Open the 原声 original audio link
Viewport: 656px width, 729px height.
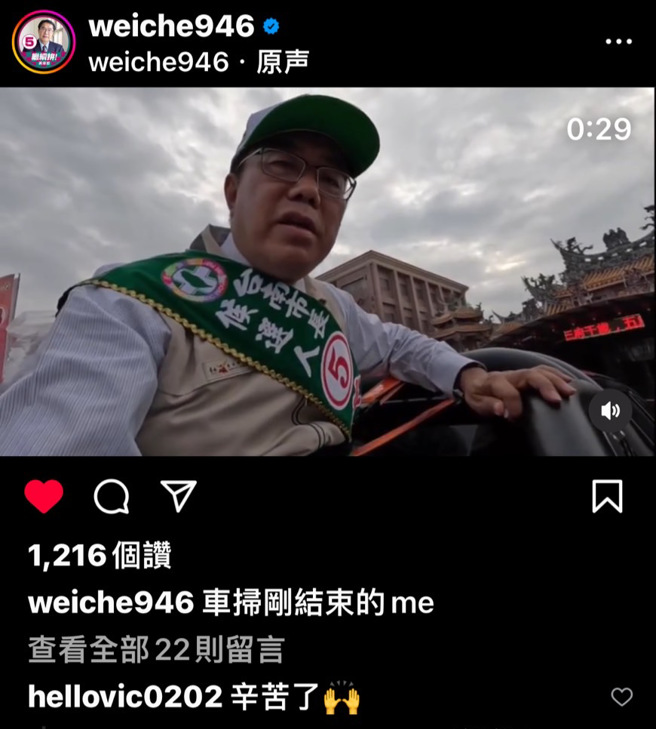pos(283,61)
